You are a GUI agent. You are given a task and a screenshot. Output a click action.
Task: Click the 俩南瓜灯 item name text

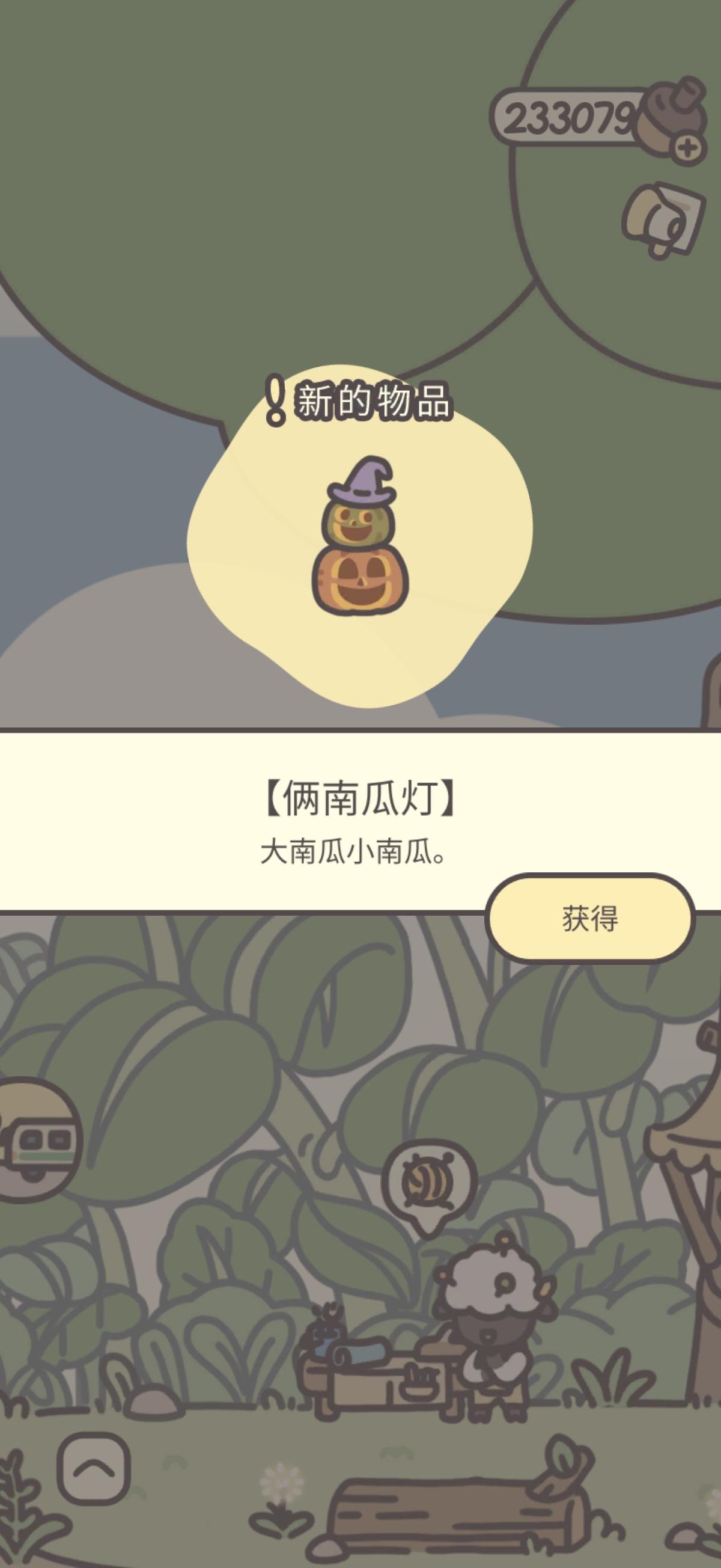click(359, 798)
